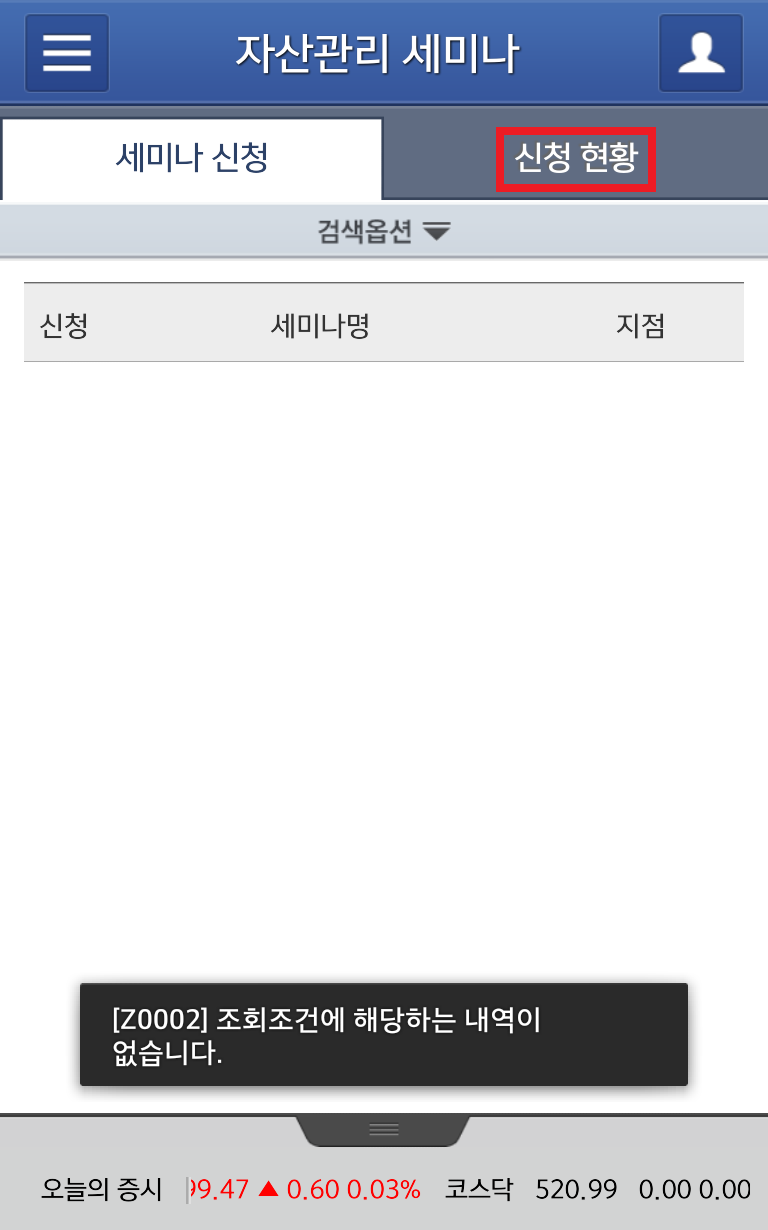Pull up the bottom drawer handle
The height and width of the screenshot is (1230, 768).
click(384, 1129)
